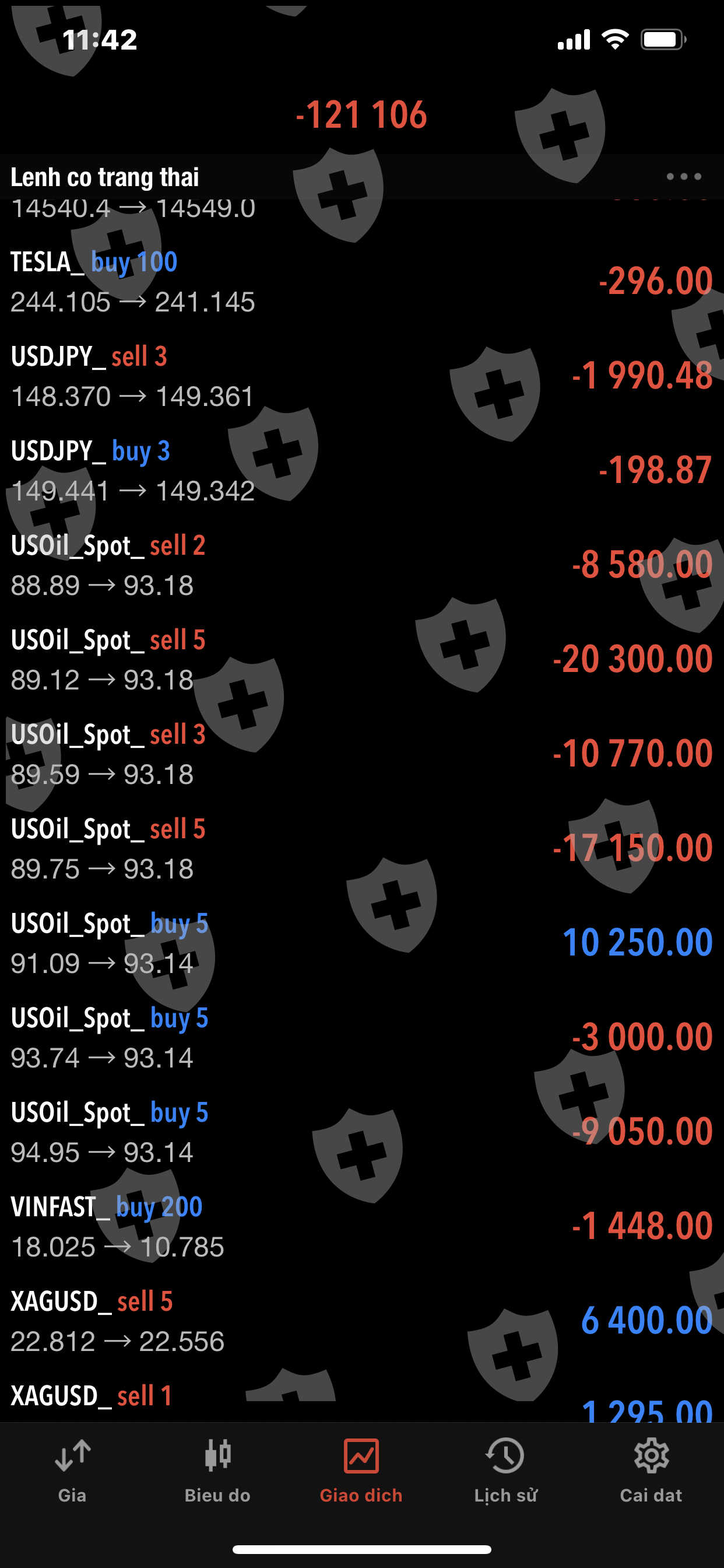The width and height of the screenshot is (724, 1568).
Task: View the USOil_Spot_ sell 3 position
Action: point(362,754)
